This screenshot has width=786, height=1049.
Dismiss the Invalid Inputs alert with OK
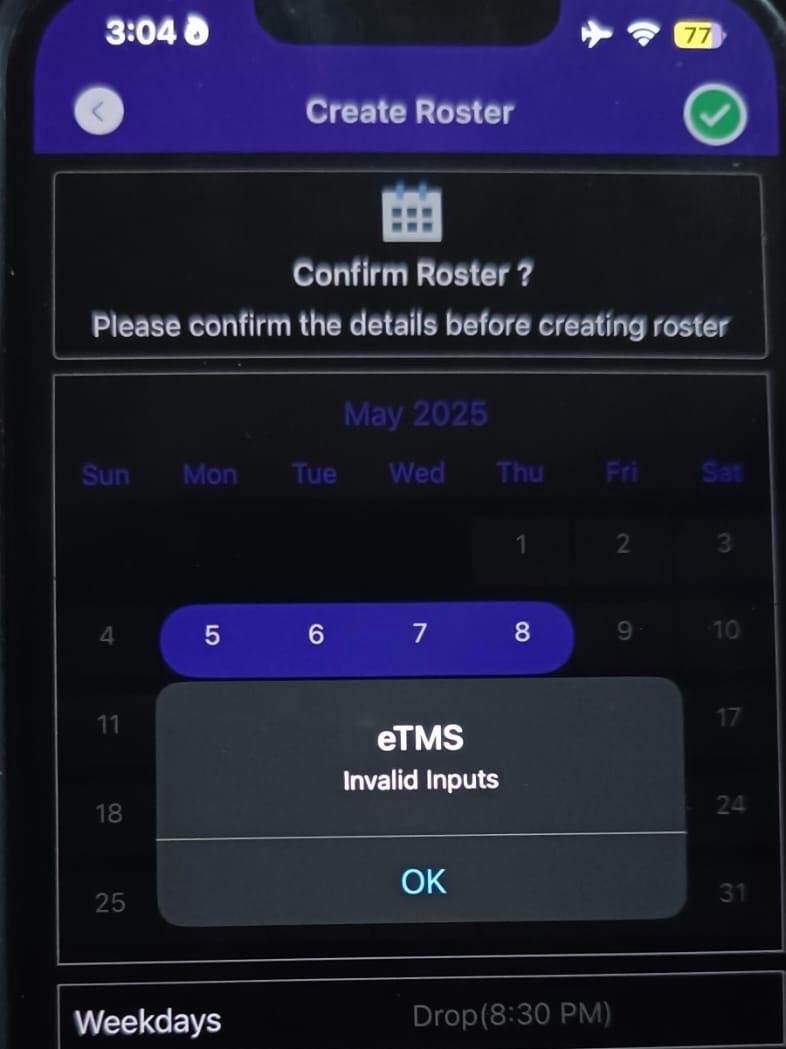pos(422,881)
